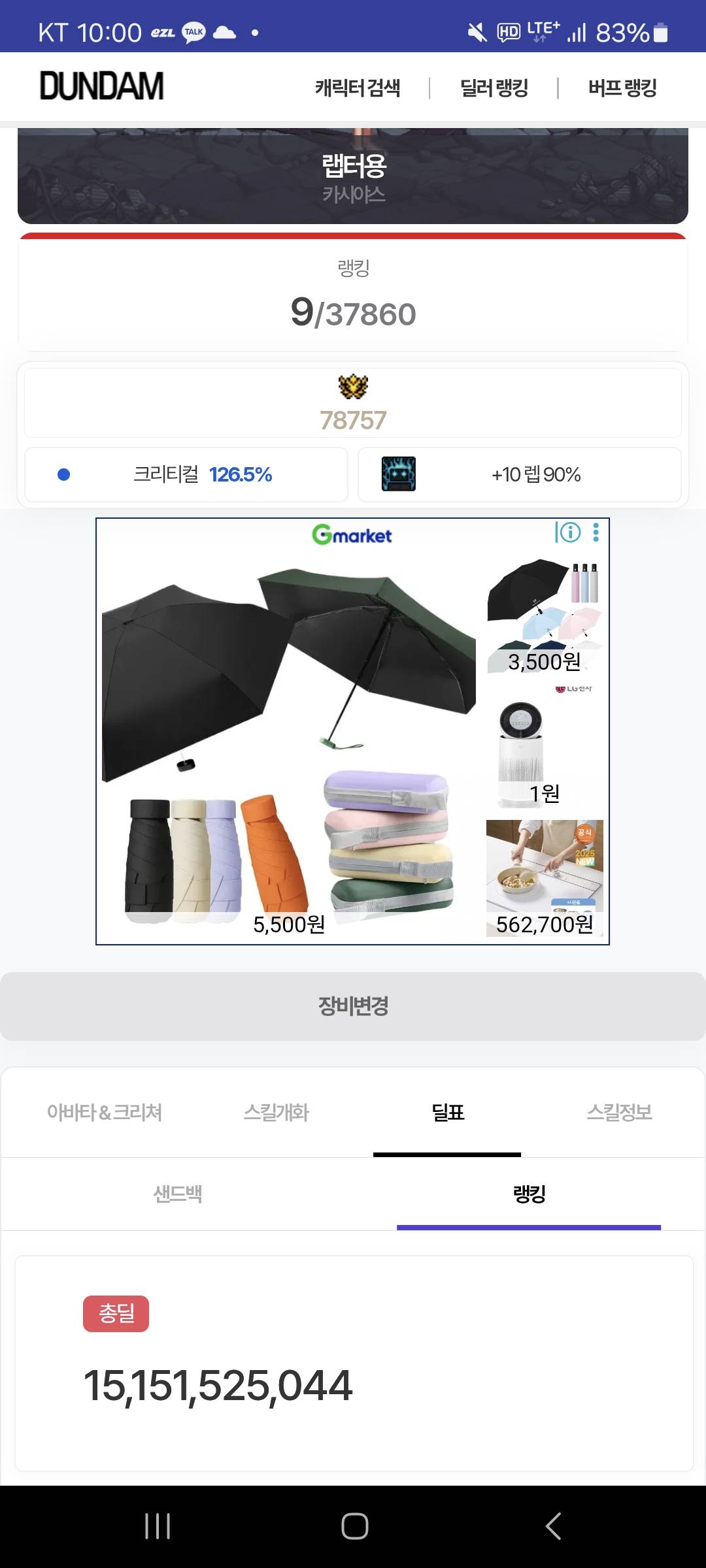Open recent apps from navigation bar
Image resolution: width=706 pixels, height=1568 pixels.
158,1526
